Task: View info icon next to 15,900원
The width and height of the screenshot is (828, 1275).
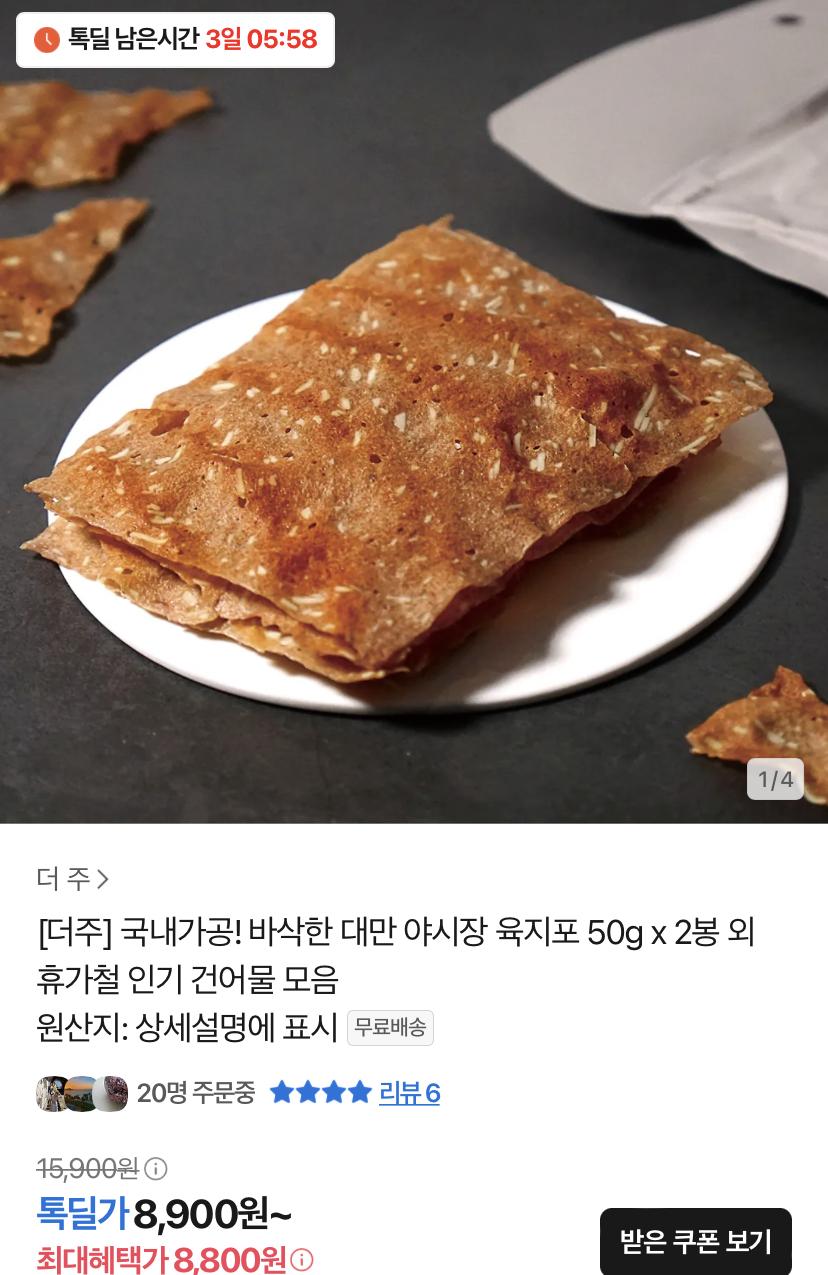Action: (156, 1168)
